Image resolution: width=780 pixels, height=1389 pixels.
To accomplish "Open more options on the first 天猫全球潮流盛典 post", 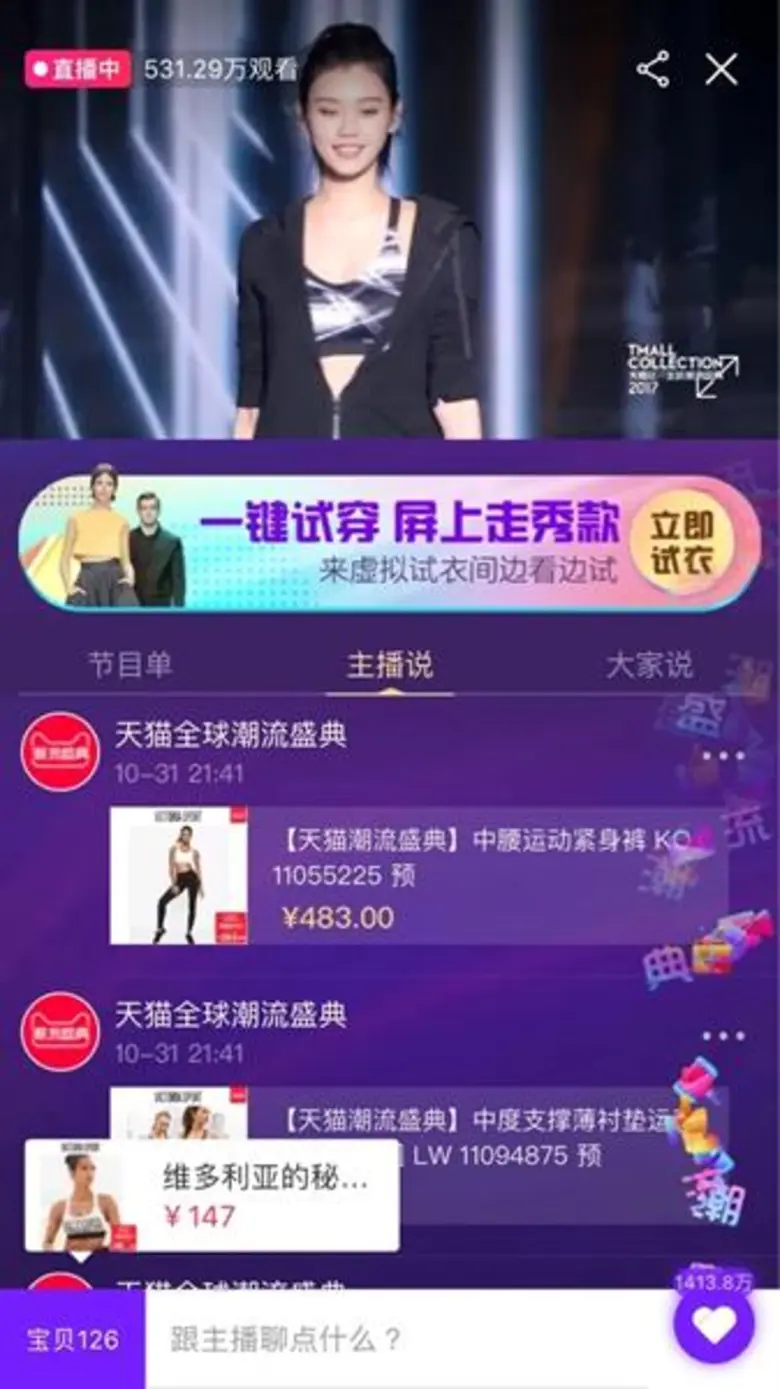I will (x=723, y=756).
